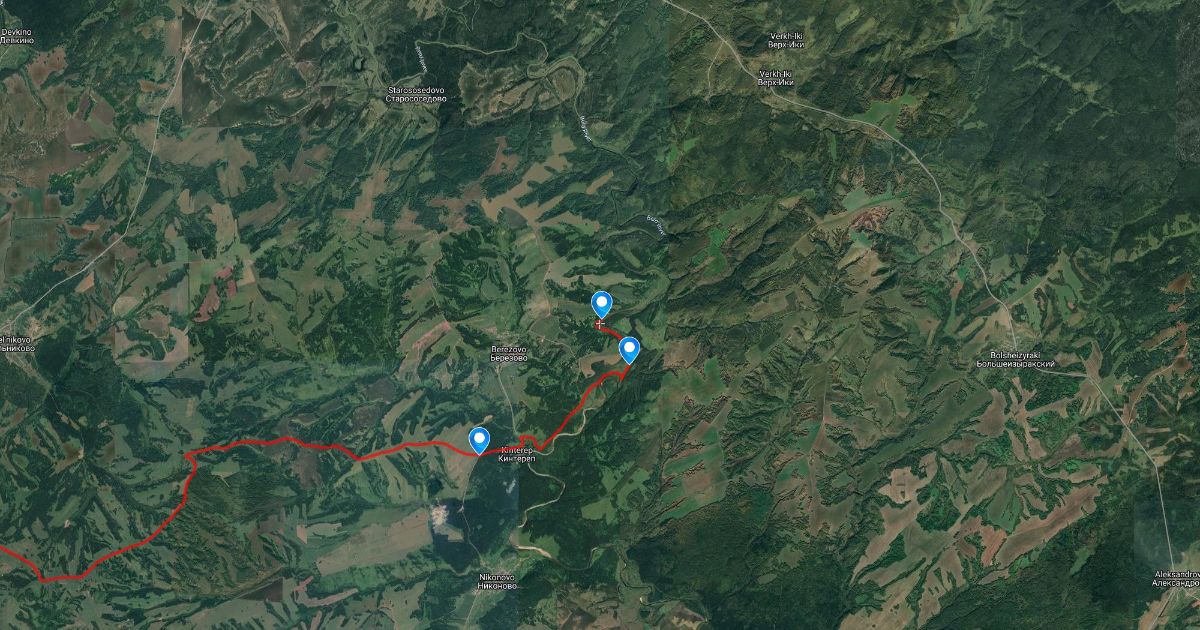Open the marker at the route's eastern bend
Viewport: 1200px width, 630px height.
coord(629,349)
